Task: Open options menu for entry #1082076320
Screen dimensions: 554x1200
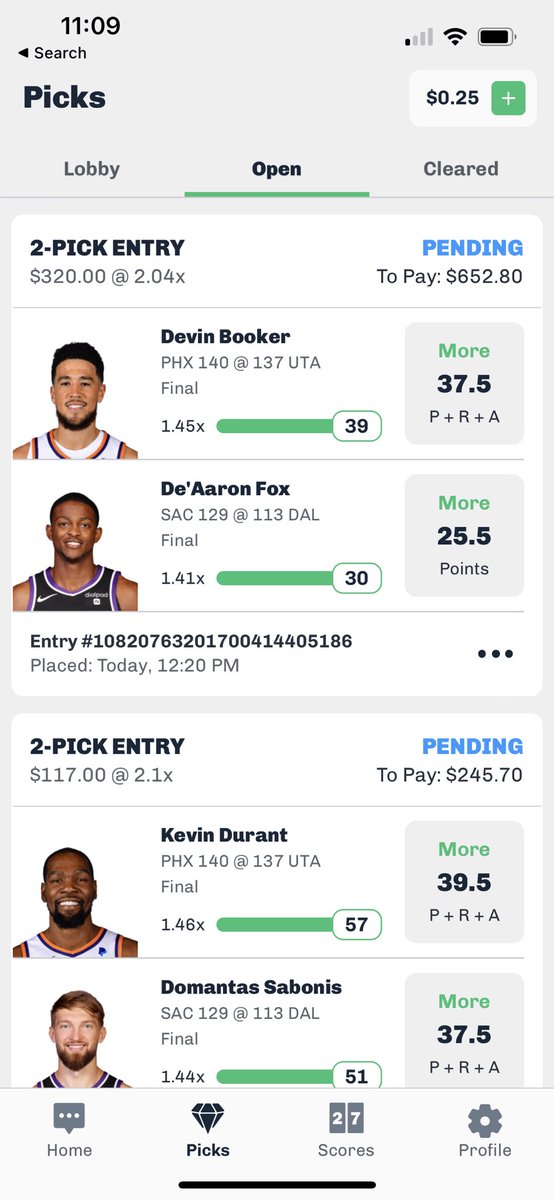Action: [495, 654]
